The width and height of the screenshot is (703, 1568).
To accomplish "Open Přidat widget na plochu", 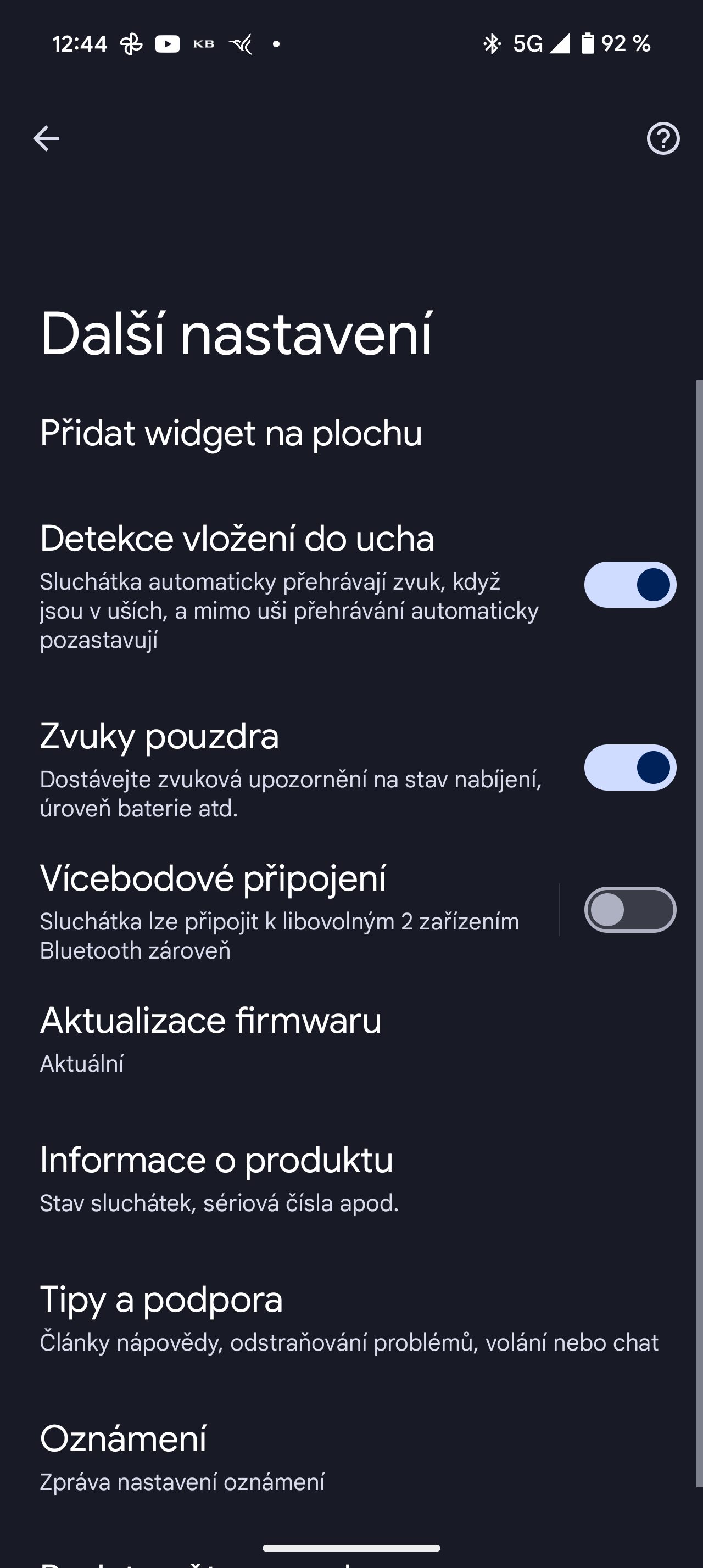I will [231, 433].
